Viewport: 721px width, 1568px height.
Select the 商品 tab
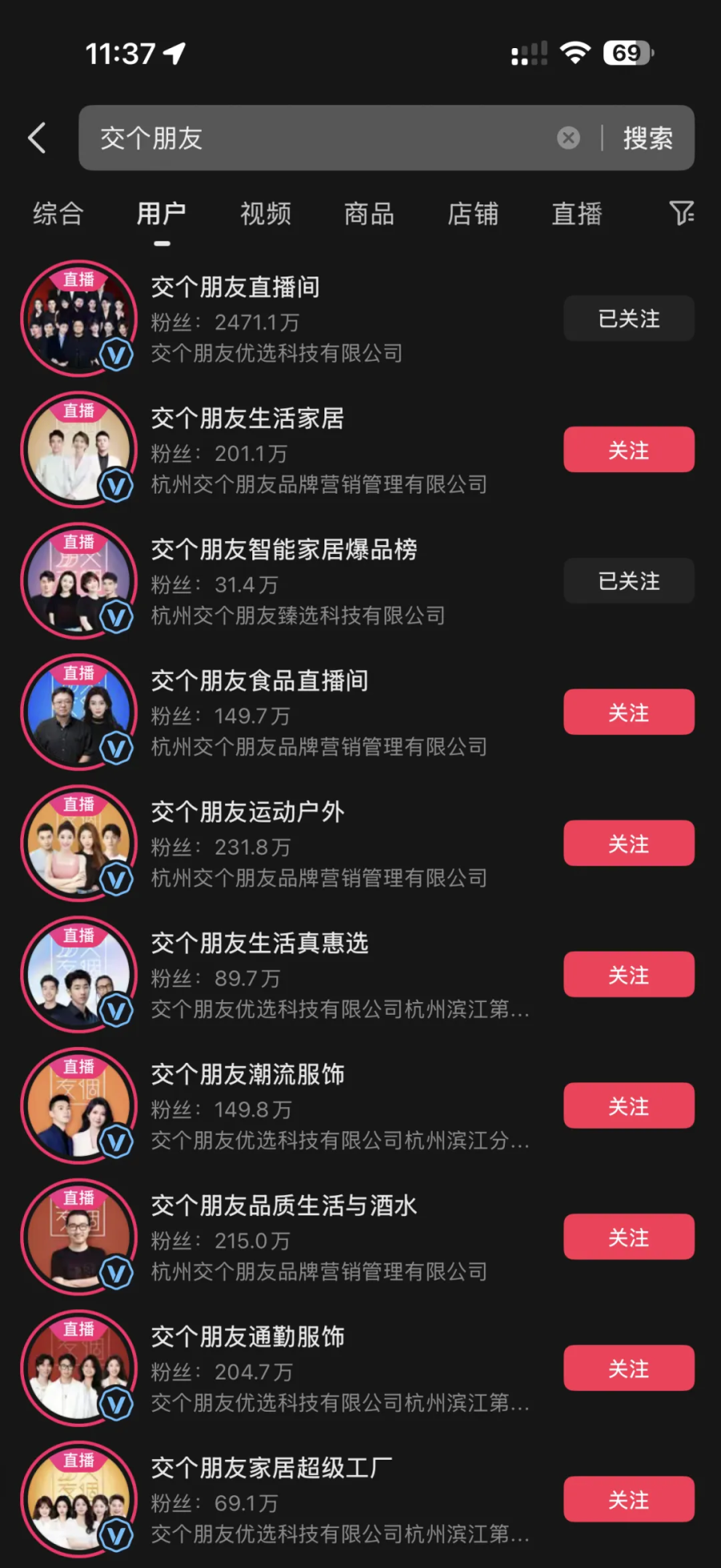coord(369,213)
